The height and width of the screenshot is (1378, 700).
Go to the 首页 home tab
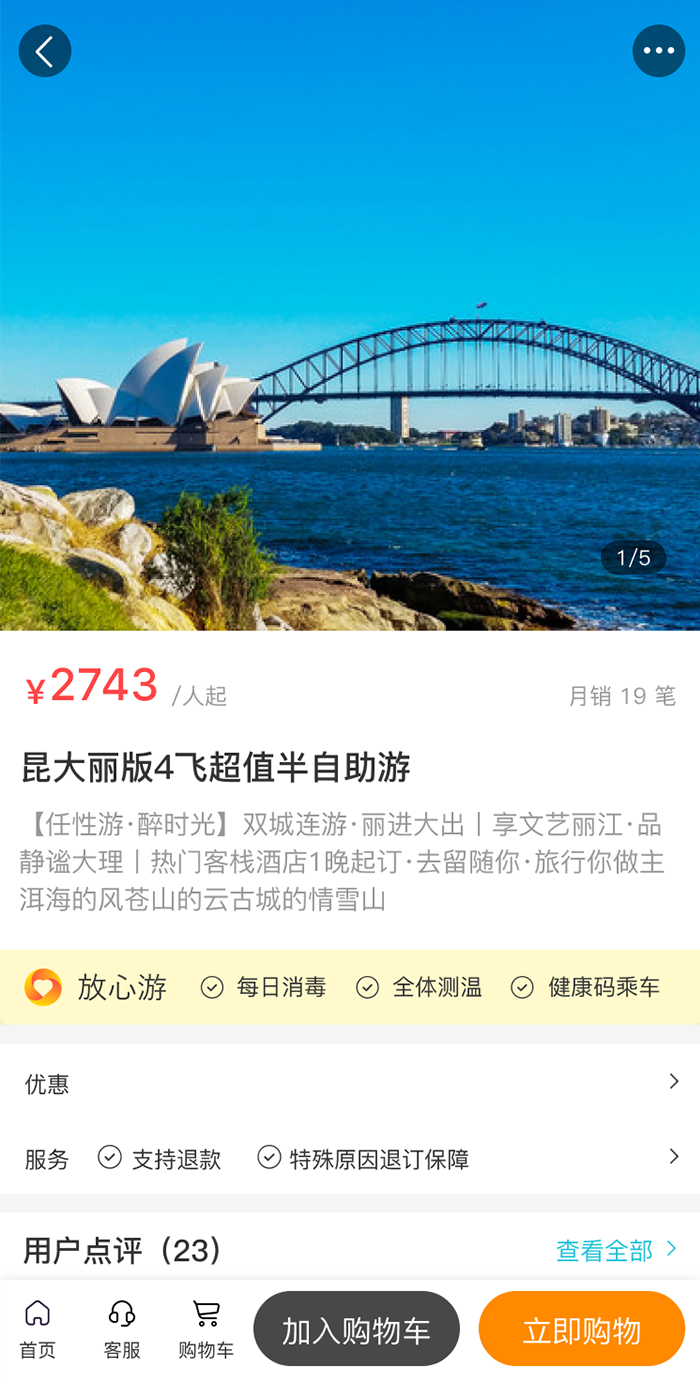click(x=38, y=1330)
